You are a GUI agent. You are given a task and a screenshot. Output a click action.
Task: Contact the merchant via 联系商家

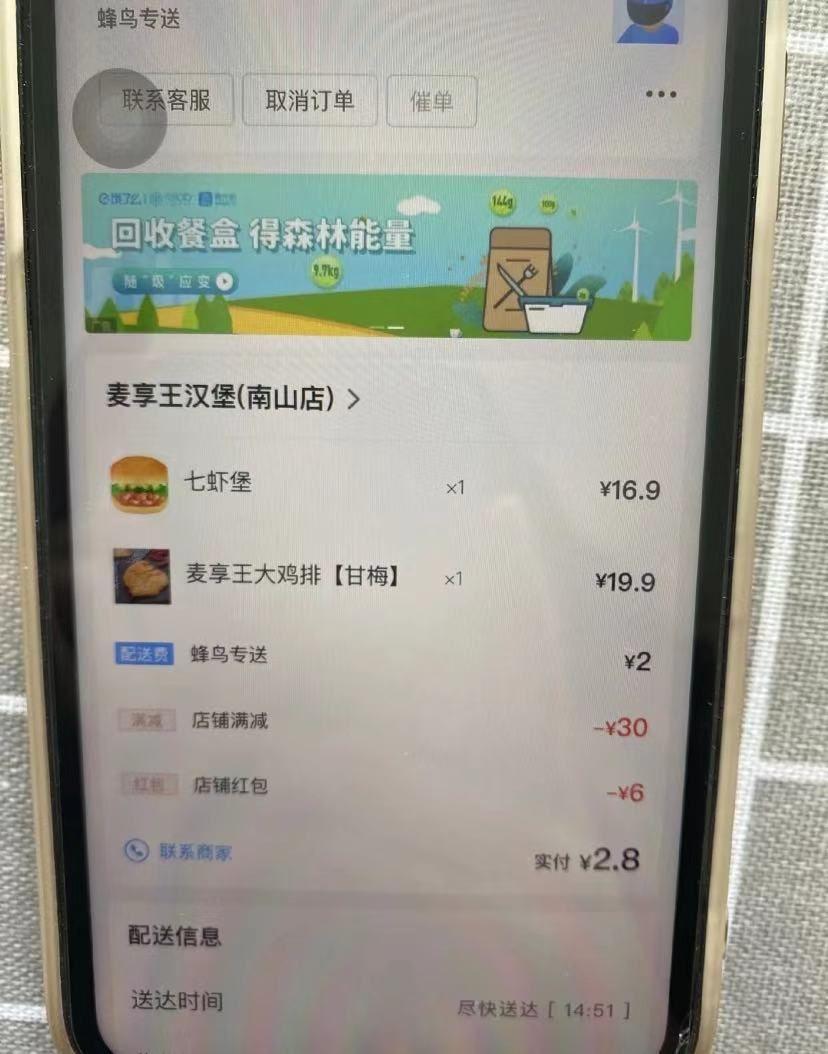pos(181,852)
